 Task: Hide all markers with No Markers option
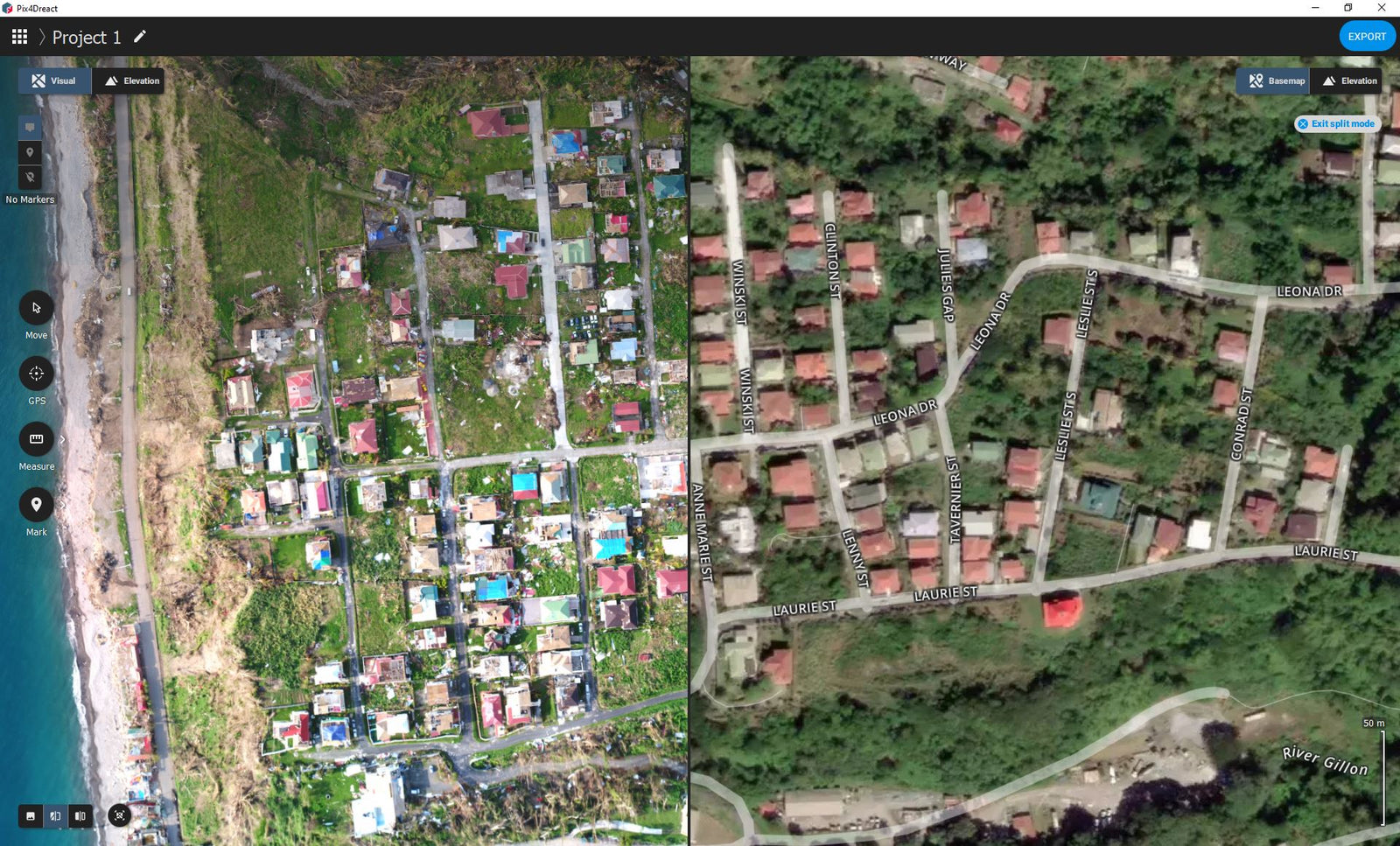pyautogui.click(x=30, y=177)
